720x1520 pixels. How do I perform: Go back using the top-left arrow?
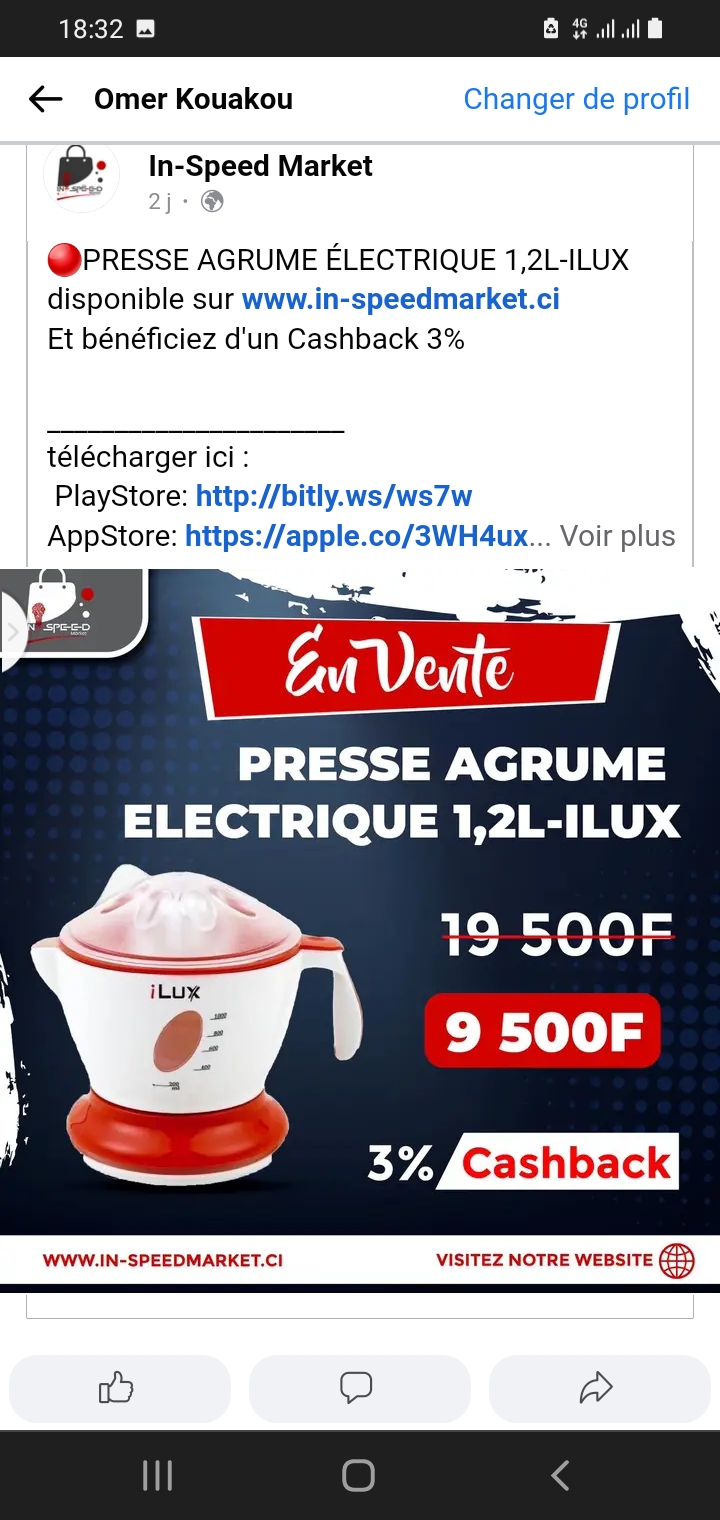(x=46, y=99)
